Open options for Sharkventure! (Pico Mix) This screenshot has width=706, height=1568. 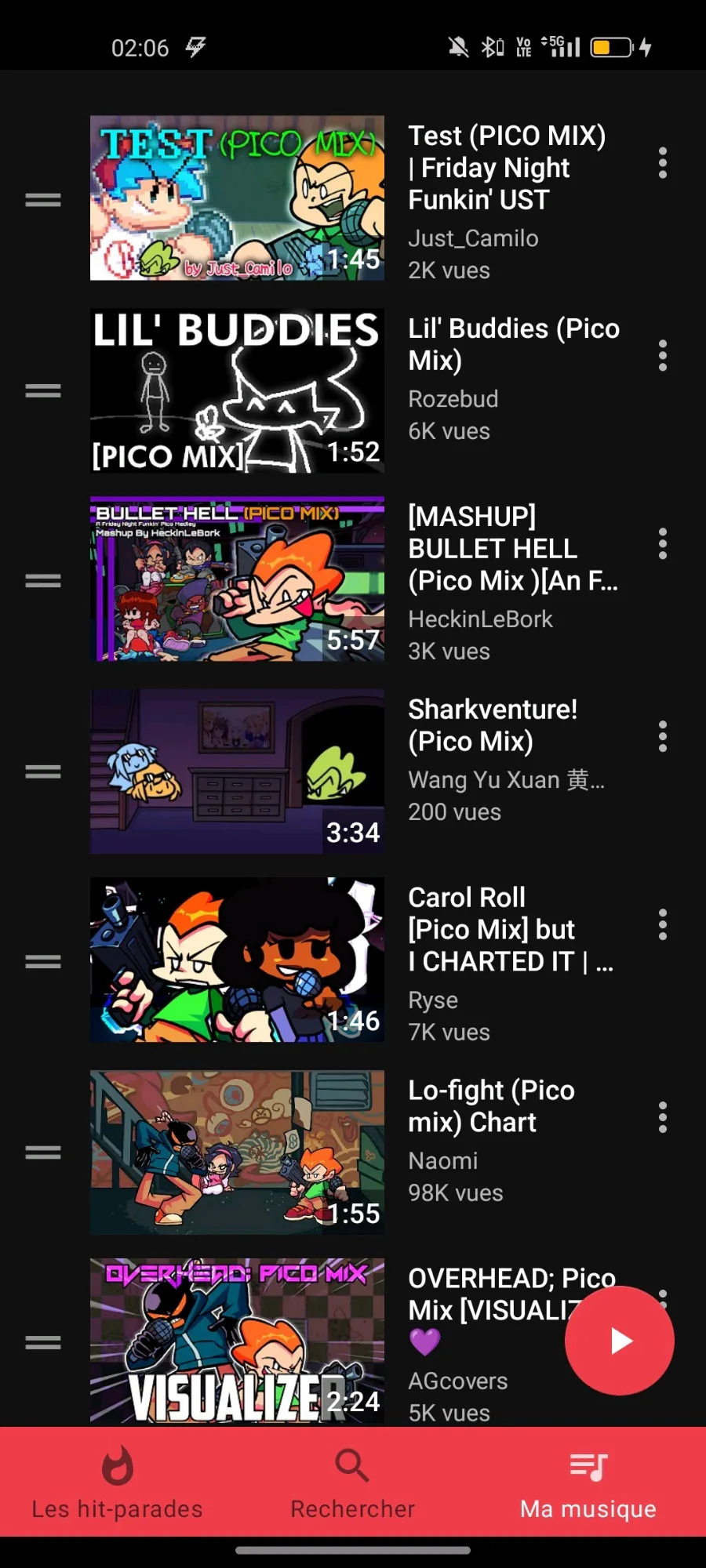(x=663, y=736)
